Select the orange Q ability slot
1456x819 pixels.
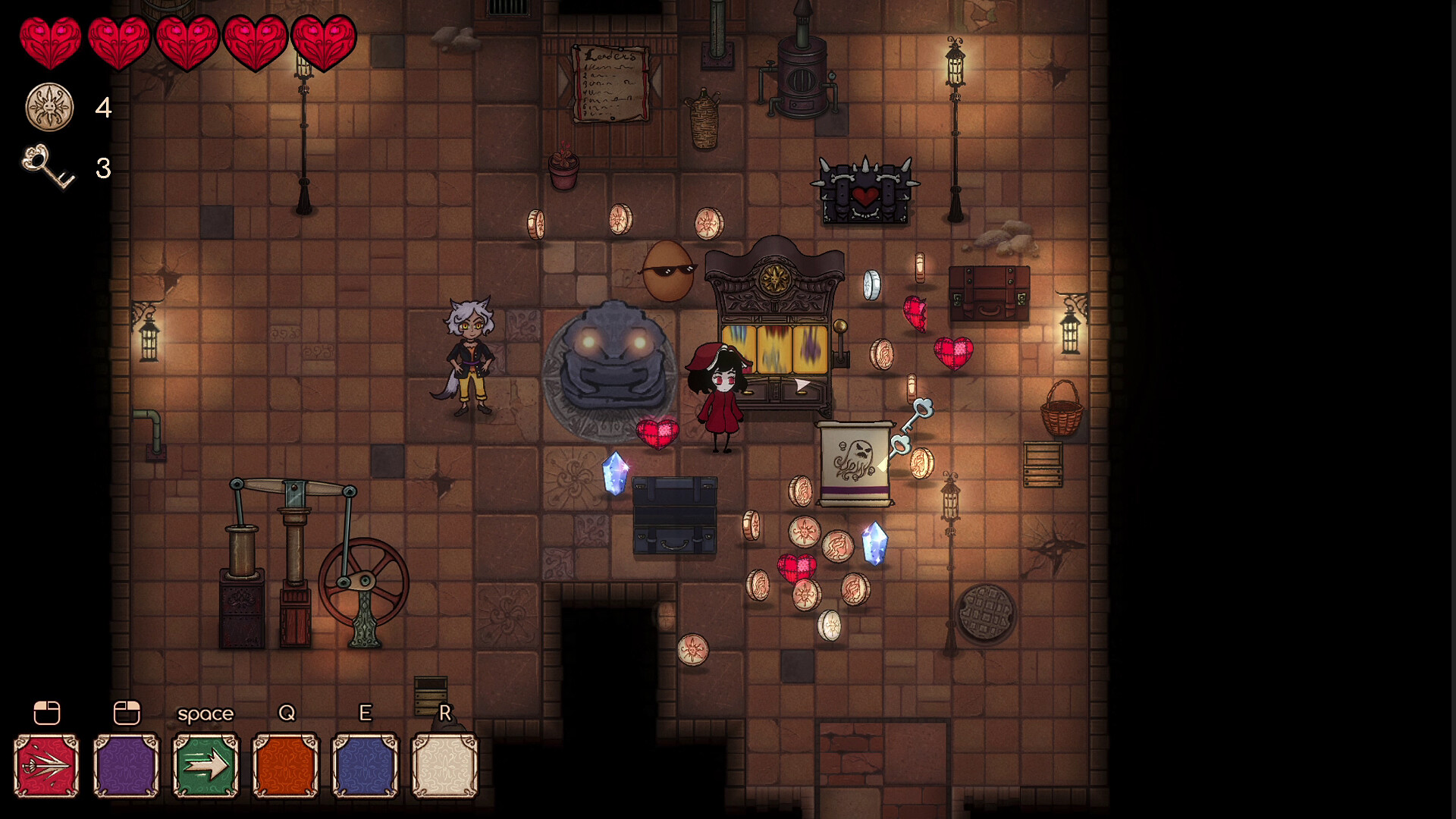(285, 766)
